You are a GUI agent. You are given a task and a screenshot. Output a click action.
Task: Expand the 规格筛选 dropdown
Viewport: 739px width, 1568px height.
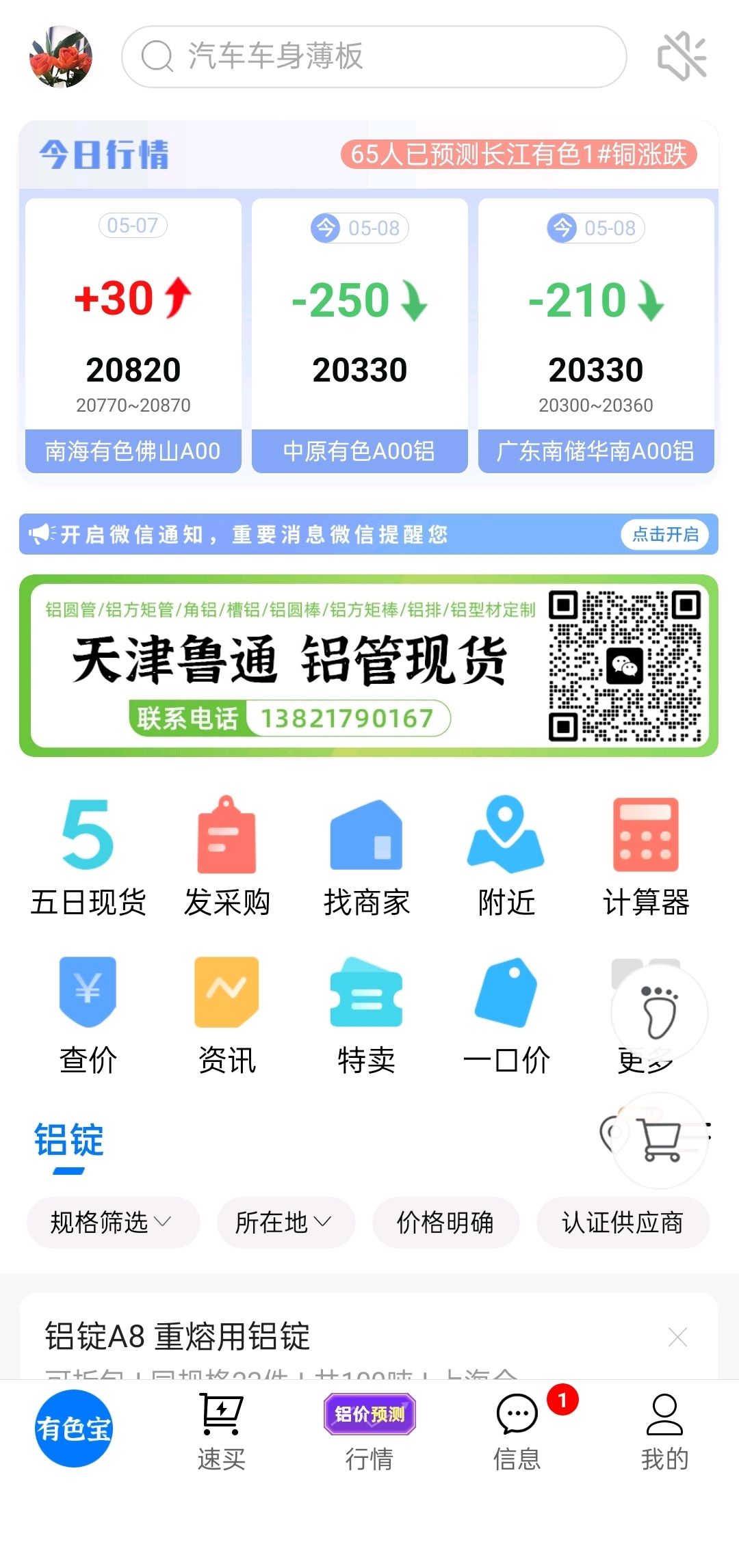[x=113, y=1222]
